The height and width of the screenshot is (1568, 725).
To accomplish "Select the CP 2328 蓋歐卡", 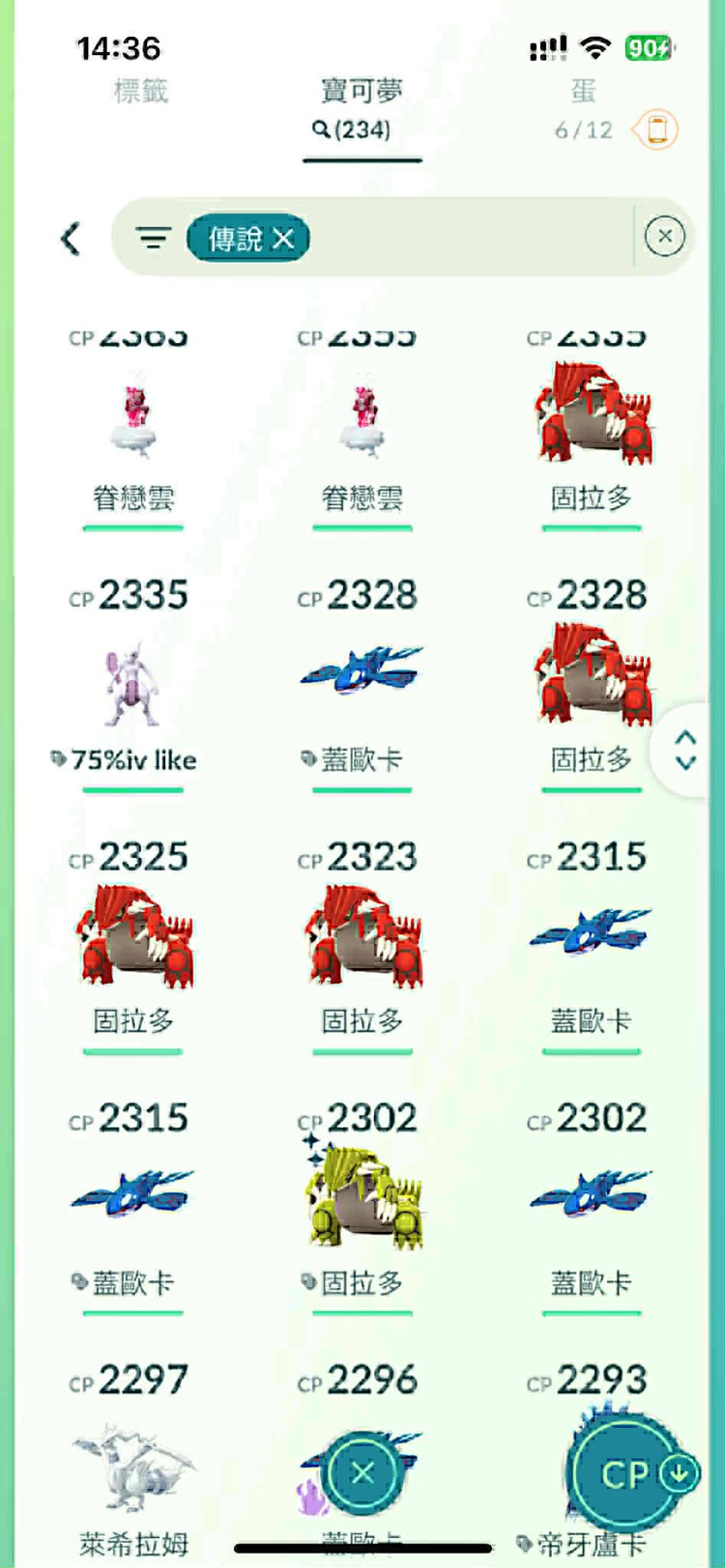I will [362, 674].
